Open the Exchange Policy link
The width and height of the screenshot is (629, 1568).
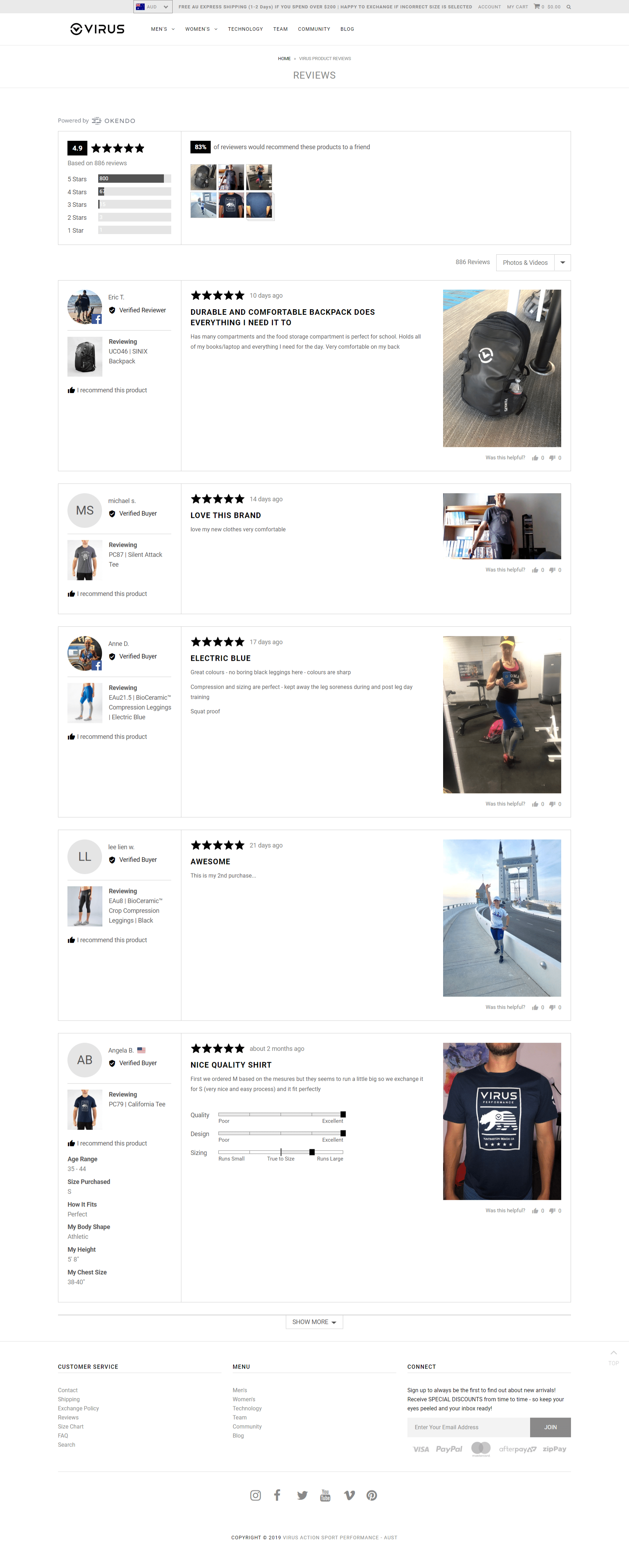click(x=78, y=1409)
